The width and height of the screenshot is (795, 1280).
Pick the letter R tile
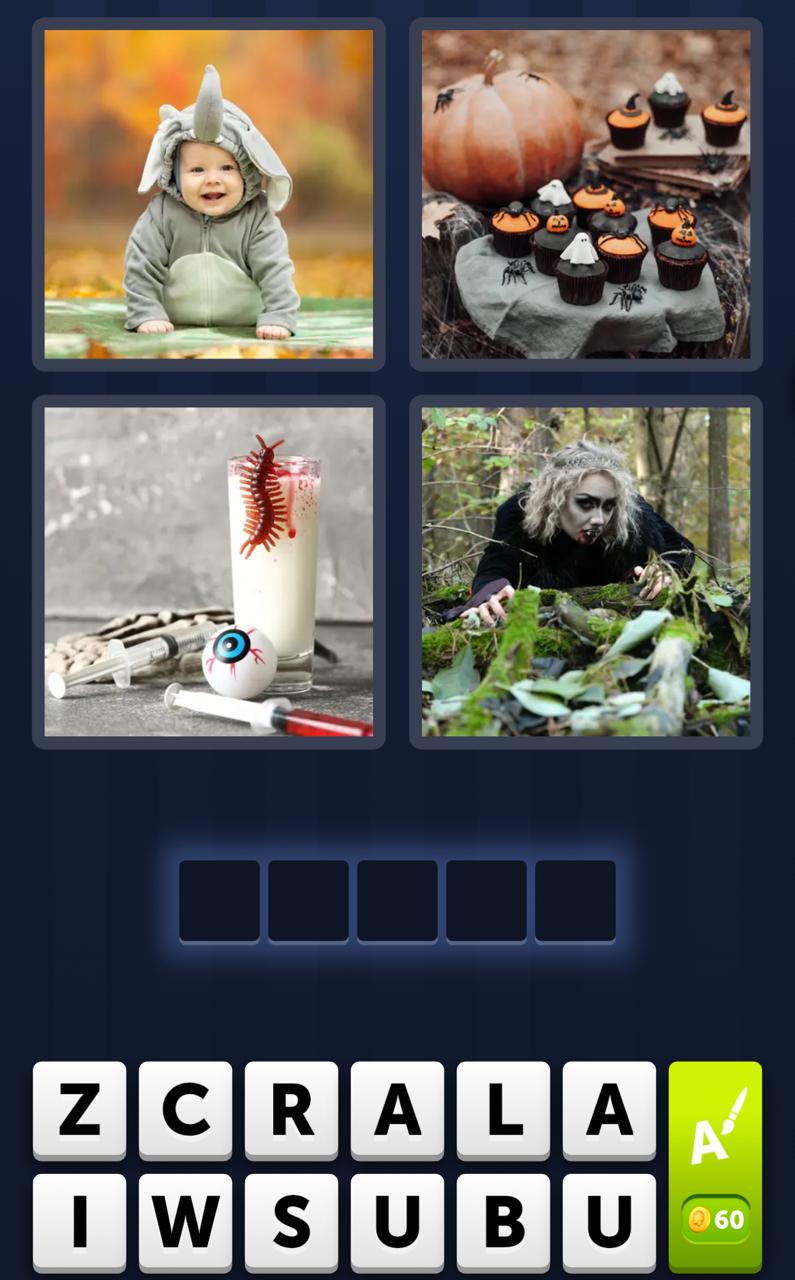tap(291, 1110)
